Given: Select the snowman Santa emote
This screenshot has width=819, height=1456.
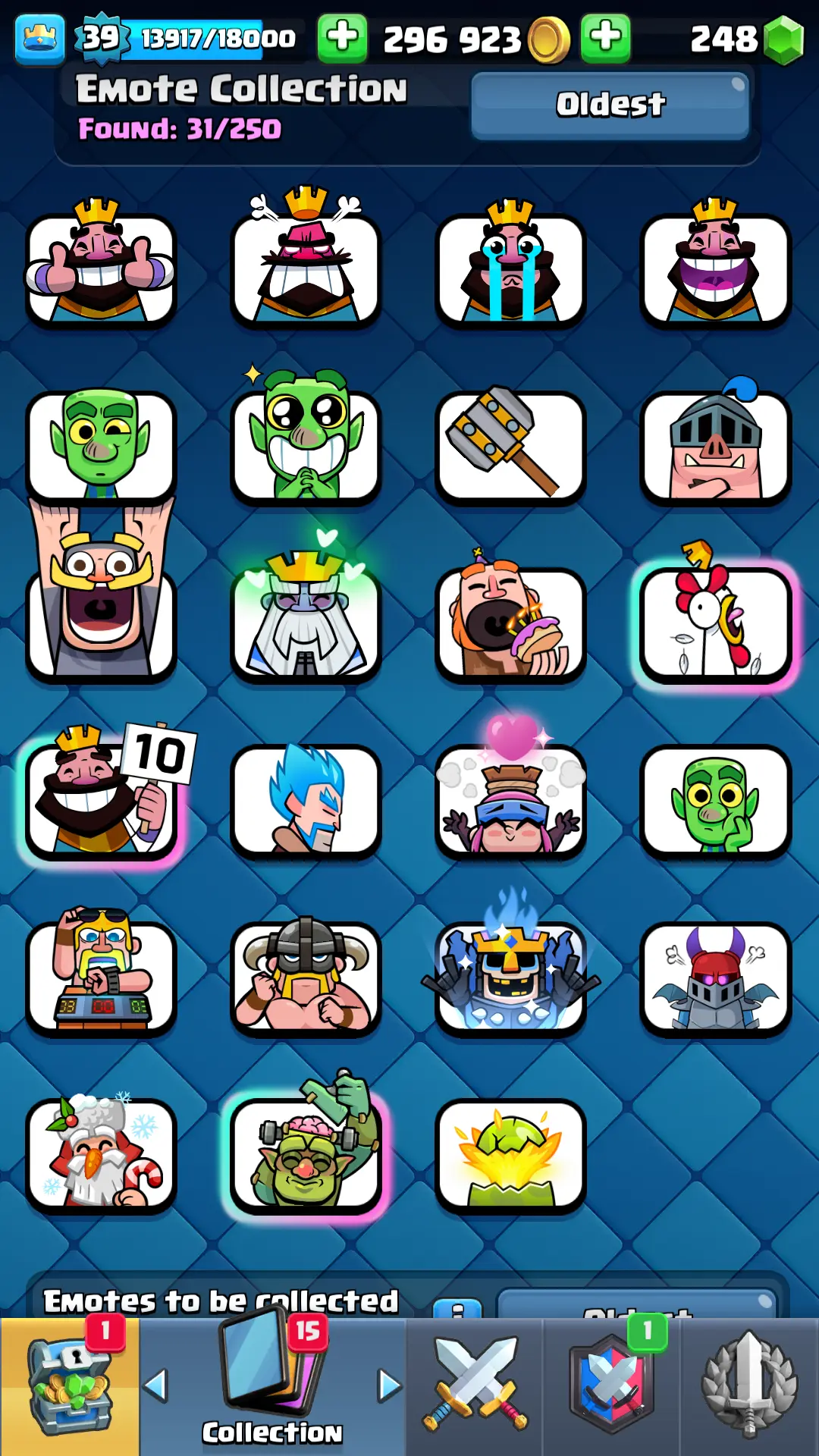Looking at the screenshot, I should [x=101, y=1153].
